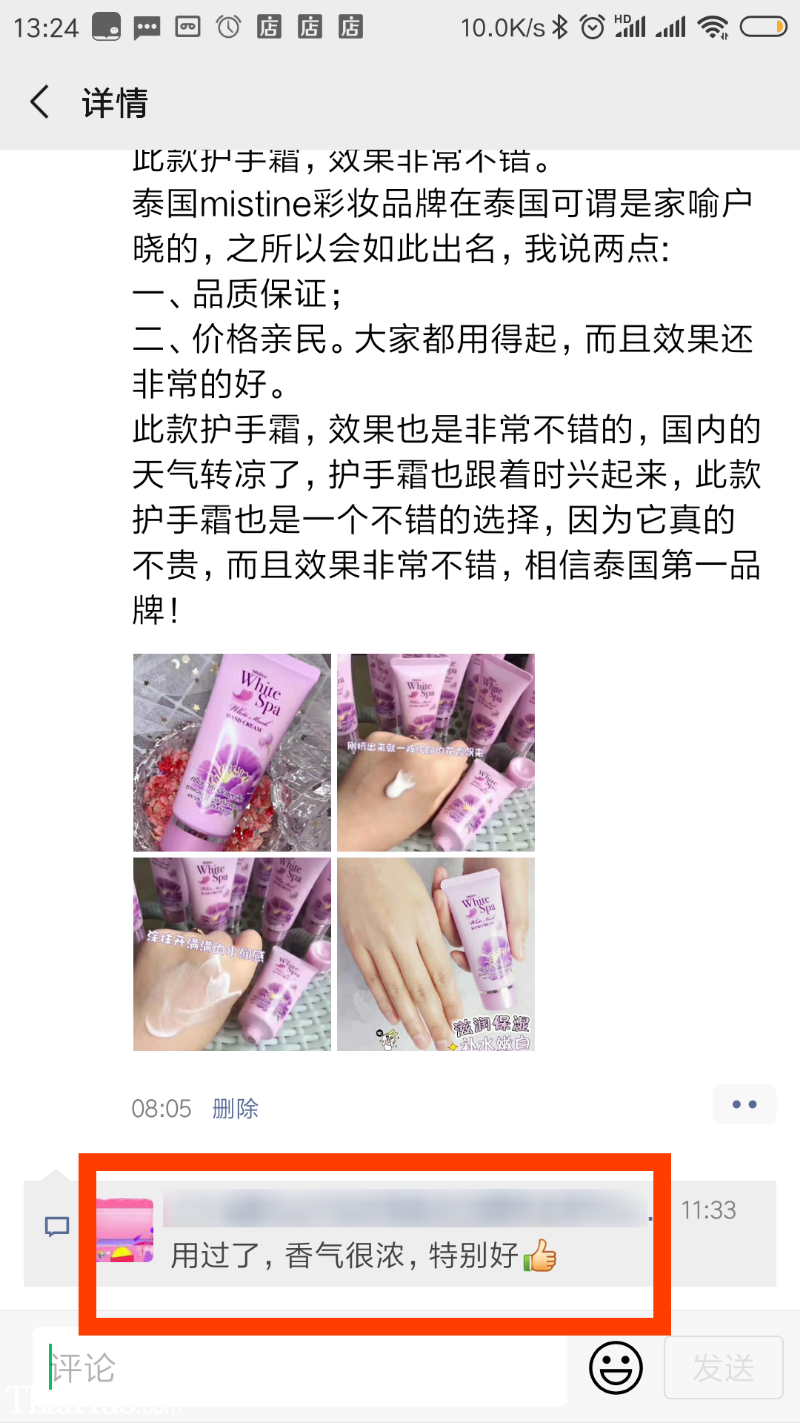Tap the 发送 send button
Viewport: 800px width, 1423px height.
point(723,1368)
